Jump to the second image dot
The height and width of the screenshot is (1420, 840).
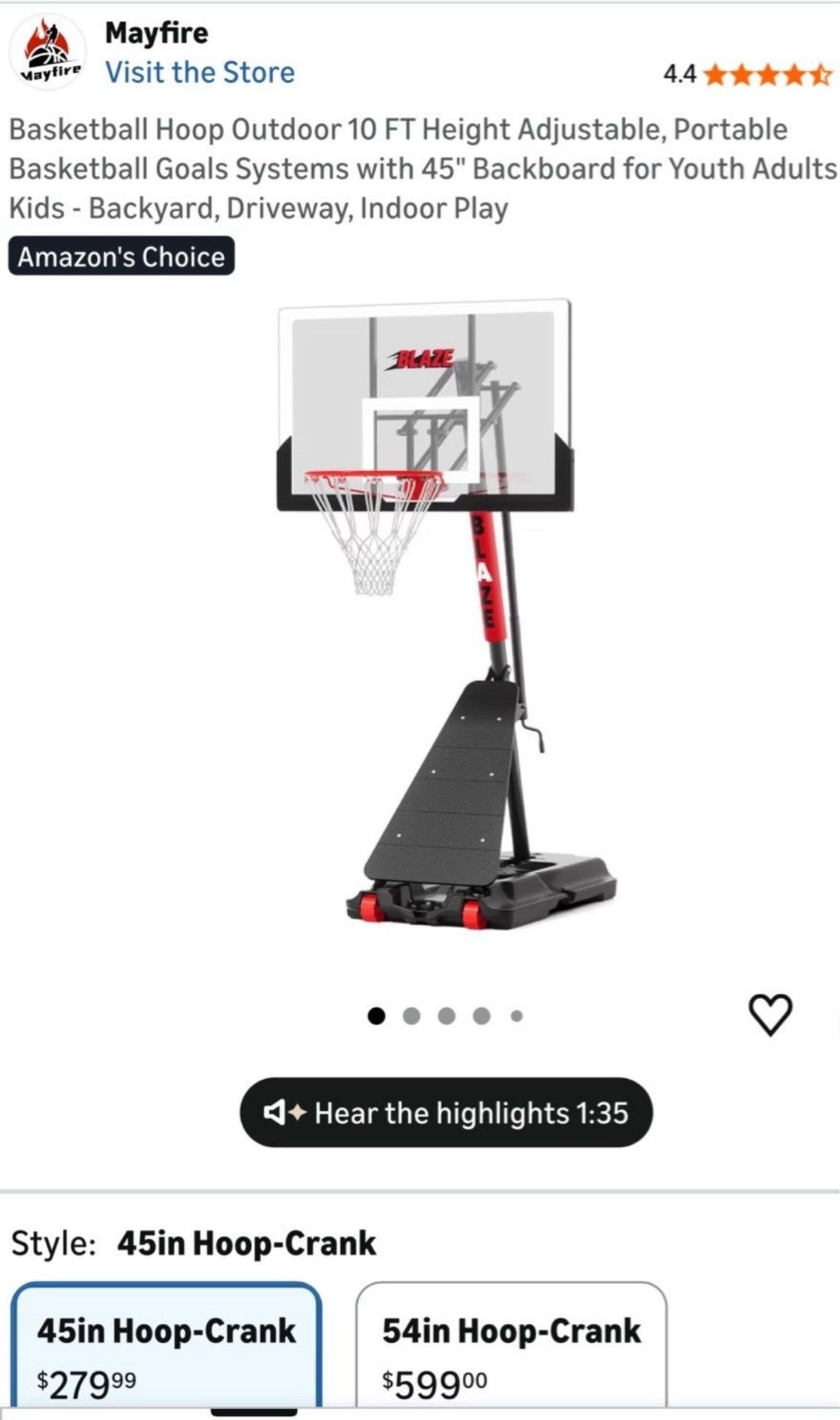coord(411,1015)
